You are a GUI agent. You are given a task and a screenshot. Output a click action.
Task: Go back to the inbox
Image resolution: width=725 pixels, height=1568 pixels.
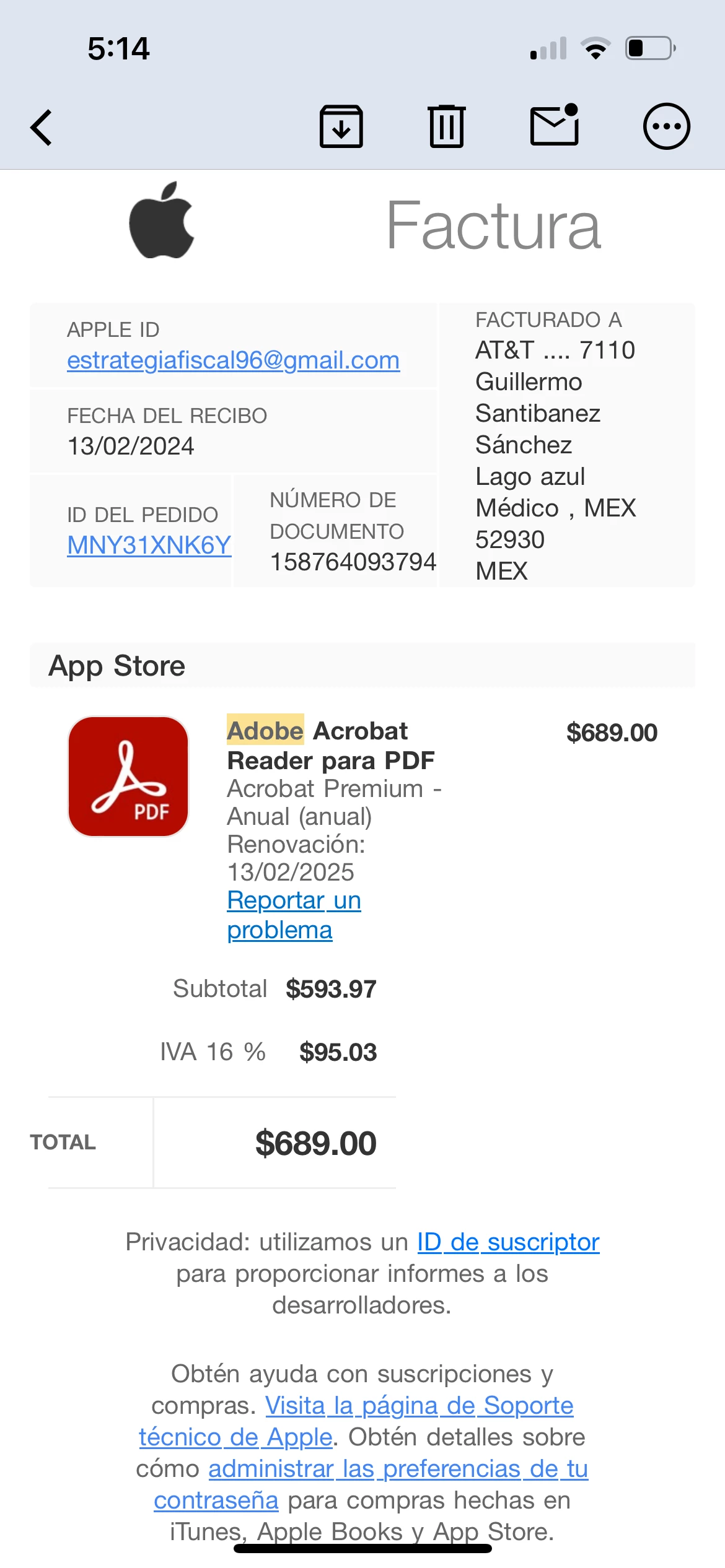click(42, 128)
